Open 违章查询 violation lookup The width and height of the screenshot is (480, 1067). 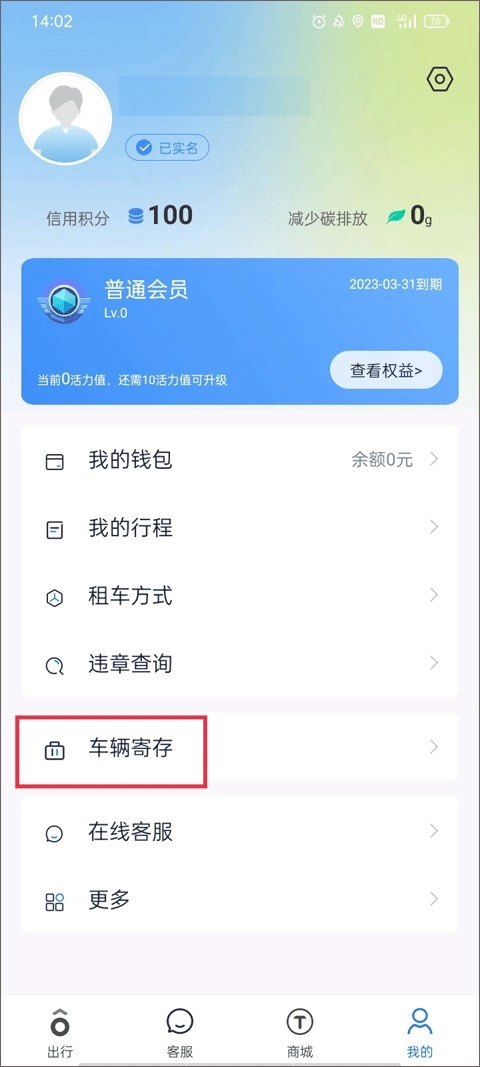point(240,664)
